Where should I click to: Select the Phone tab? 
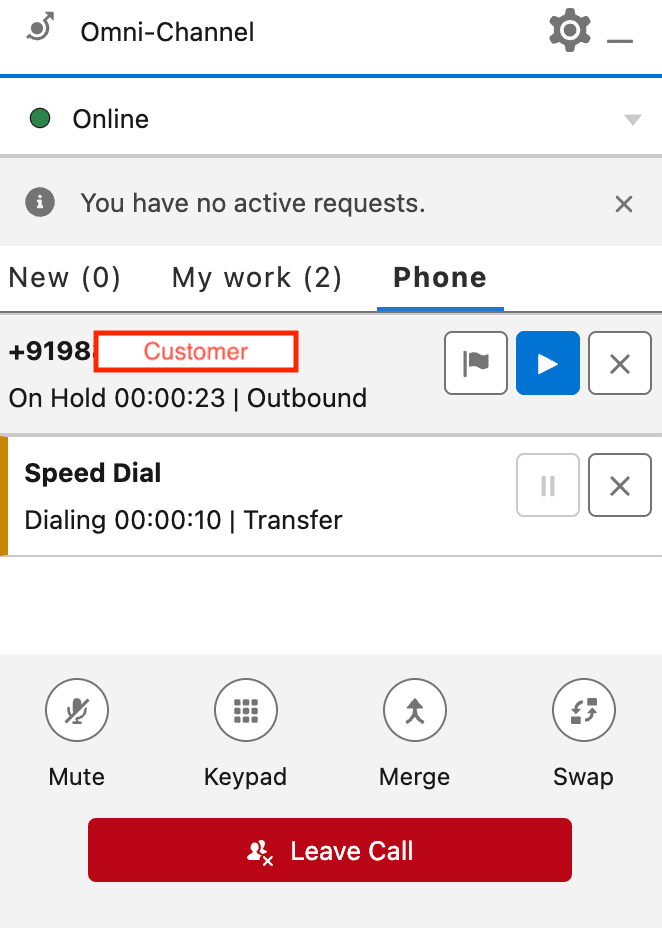[x=440, y=278]
